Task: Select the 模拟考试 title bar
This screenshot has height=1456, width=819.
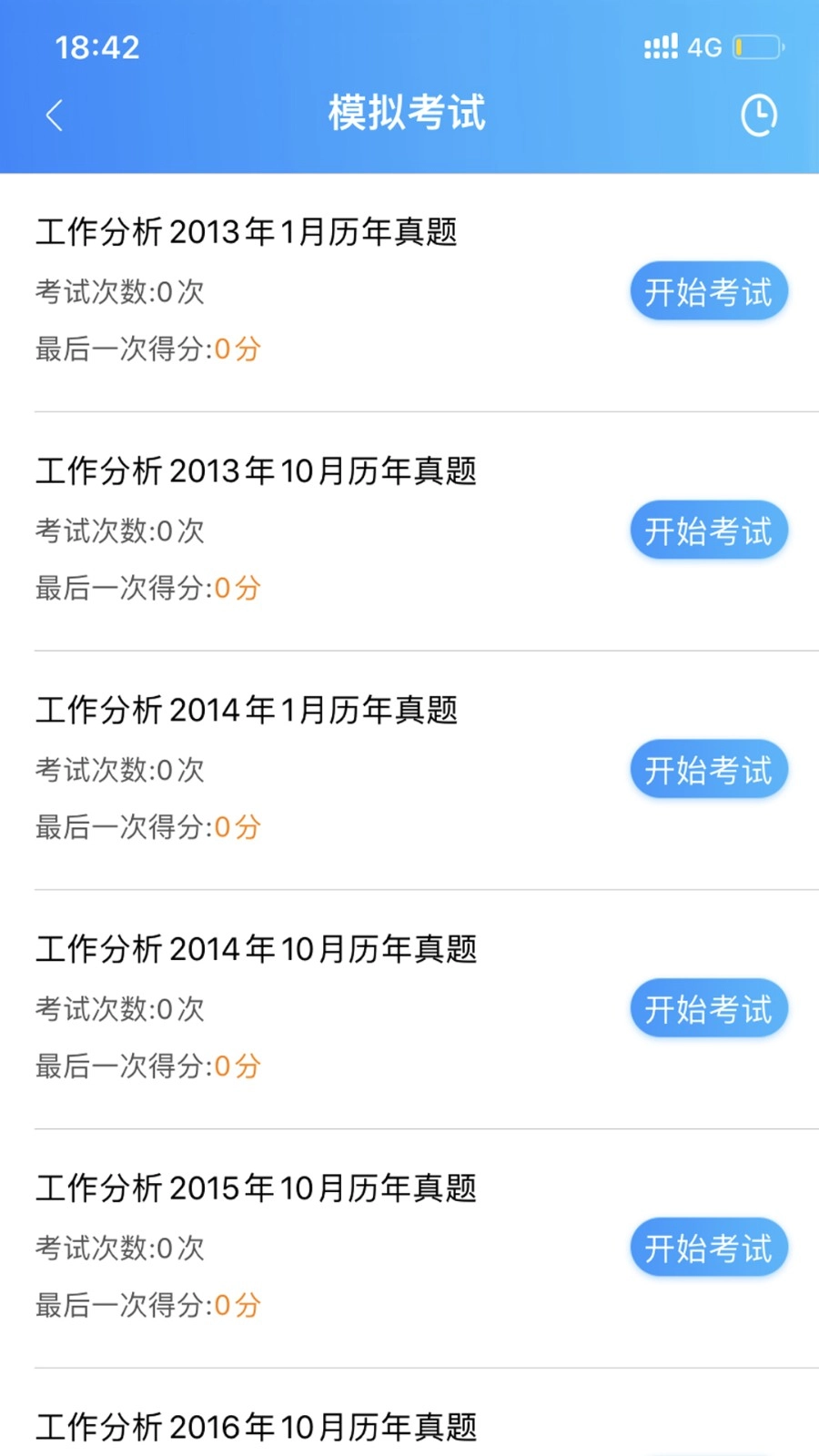Action: (408, 113)
